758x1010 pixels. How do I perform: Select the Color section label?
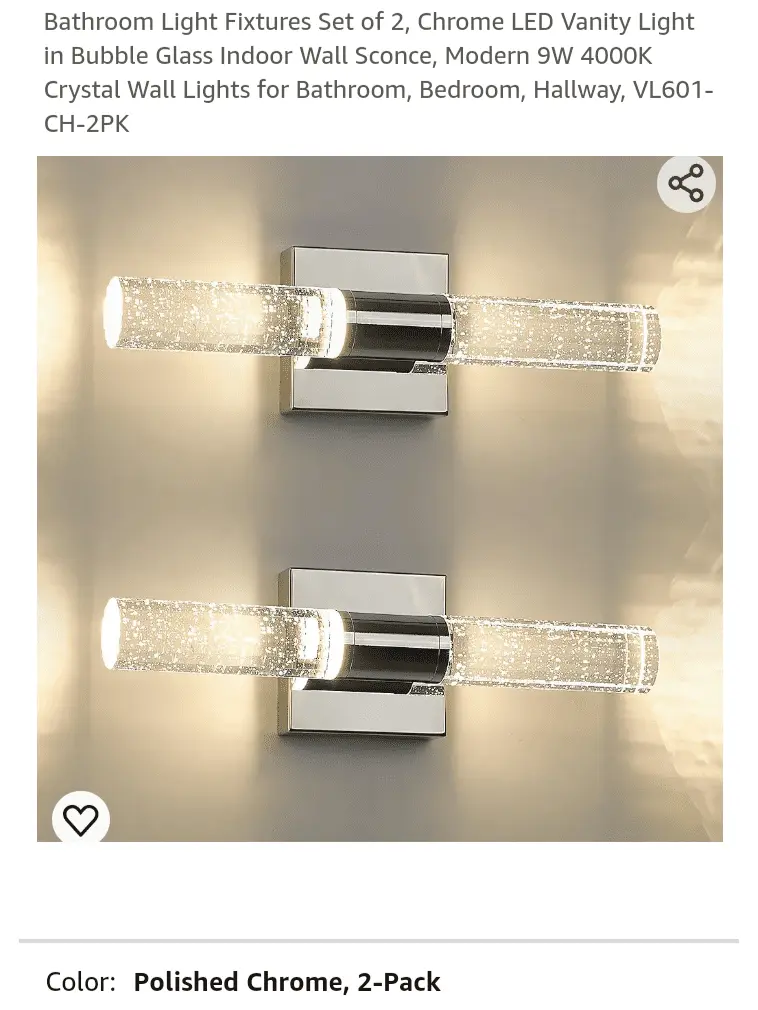[x=80, y=981]
